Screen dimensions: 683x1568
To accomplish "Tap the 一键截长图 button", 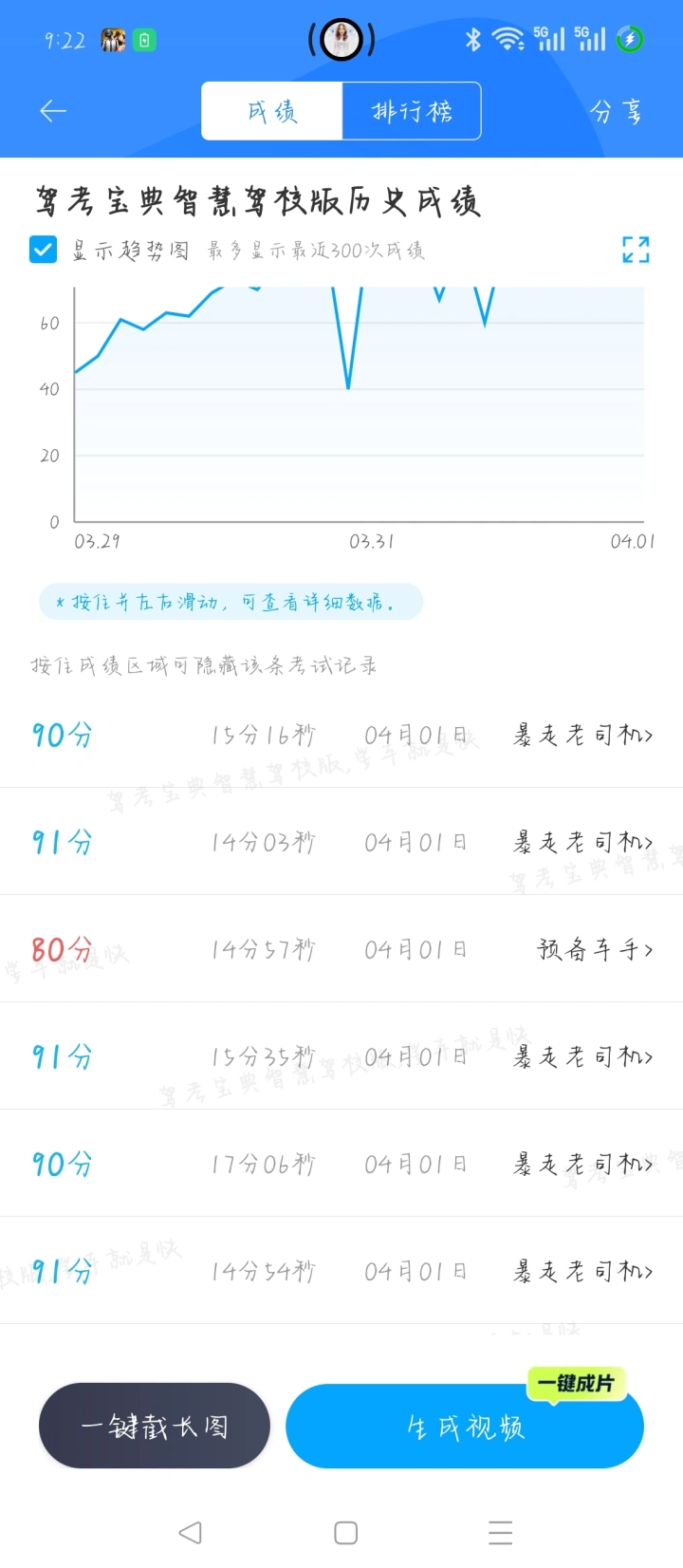I will coord(155,1426).
